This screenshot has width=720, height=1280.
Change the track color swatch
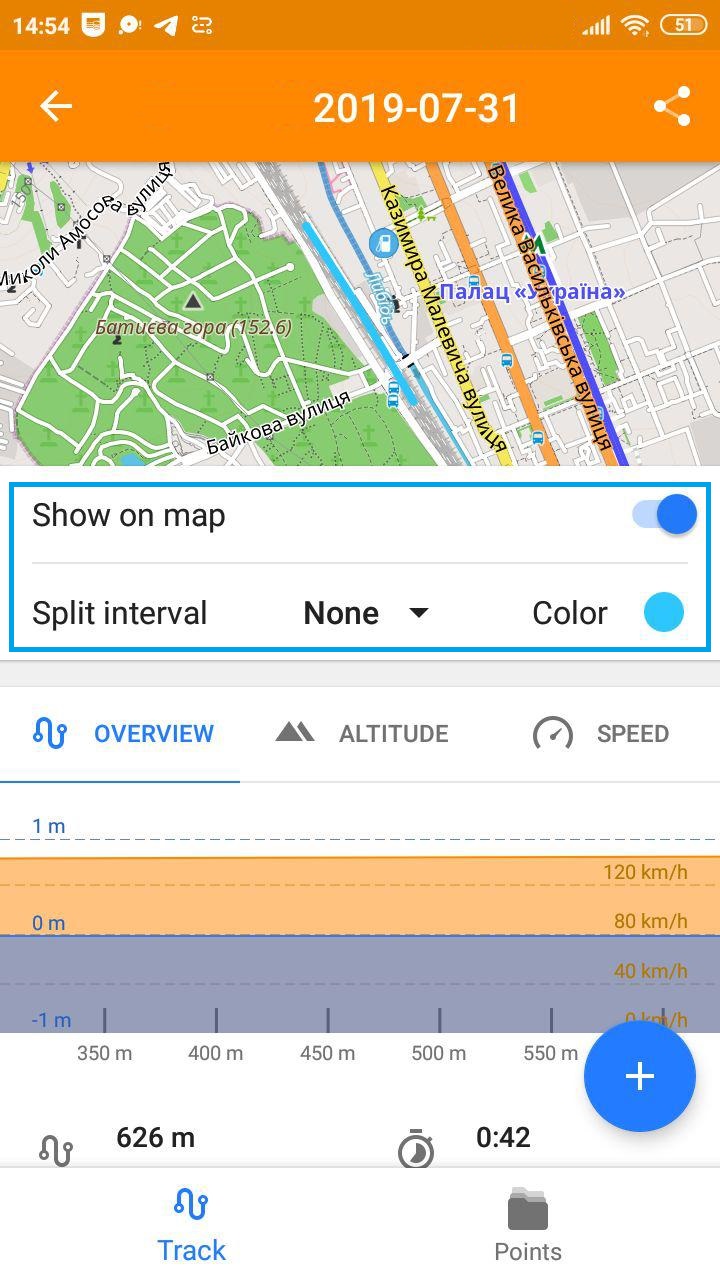pyautogui.click(x=664, y=613)
